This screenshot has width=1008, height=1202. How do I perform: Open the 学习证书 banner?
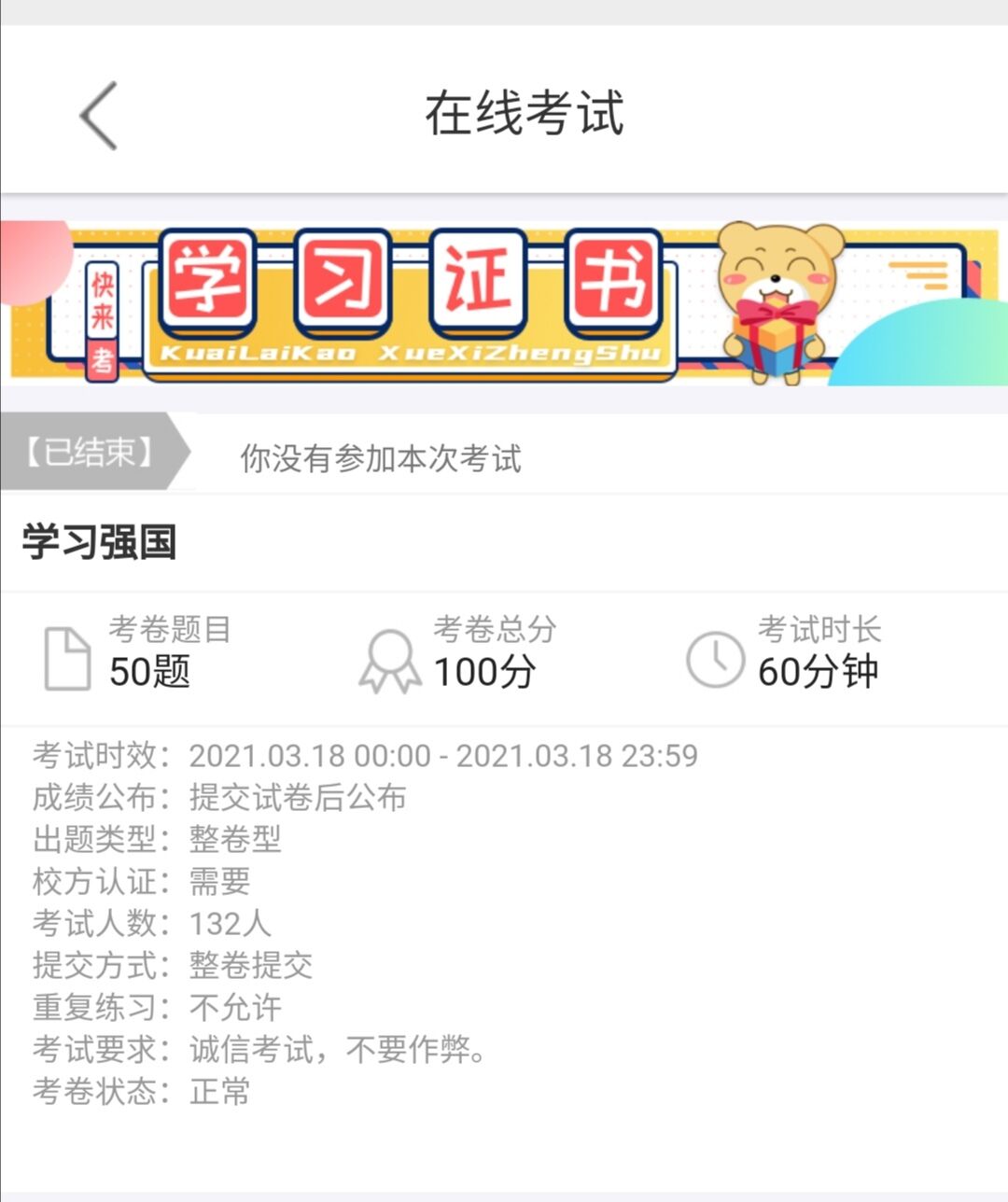[504, 303]
